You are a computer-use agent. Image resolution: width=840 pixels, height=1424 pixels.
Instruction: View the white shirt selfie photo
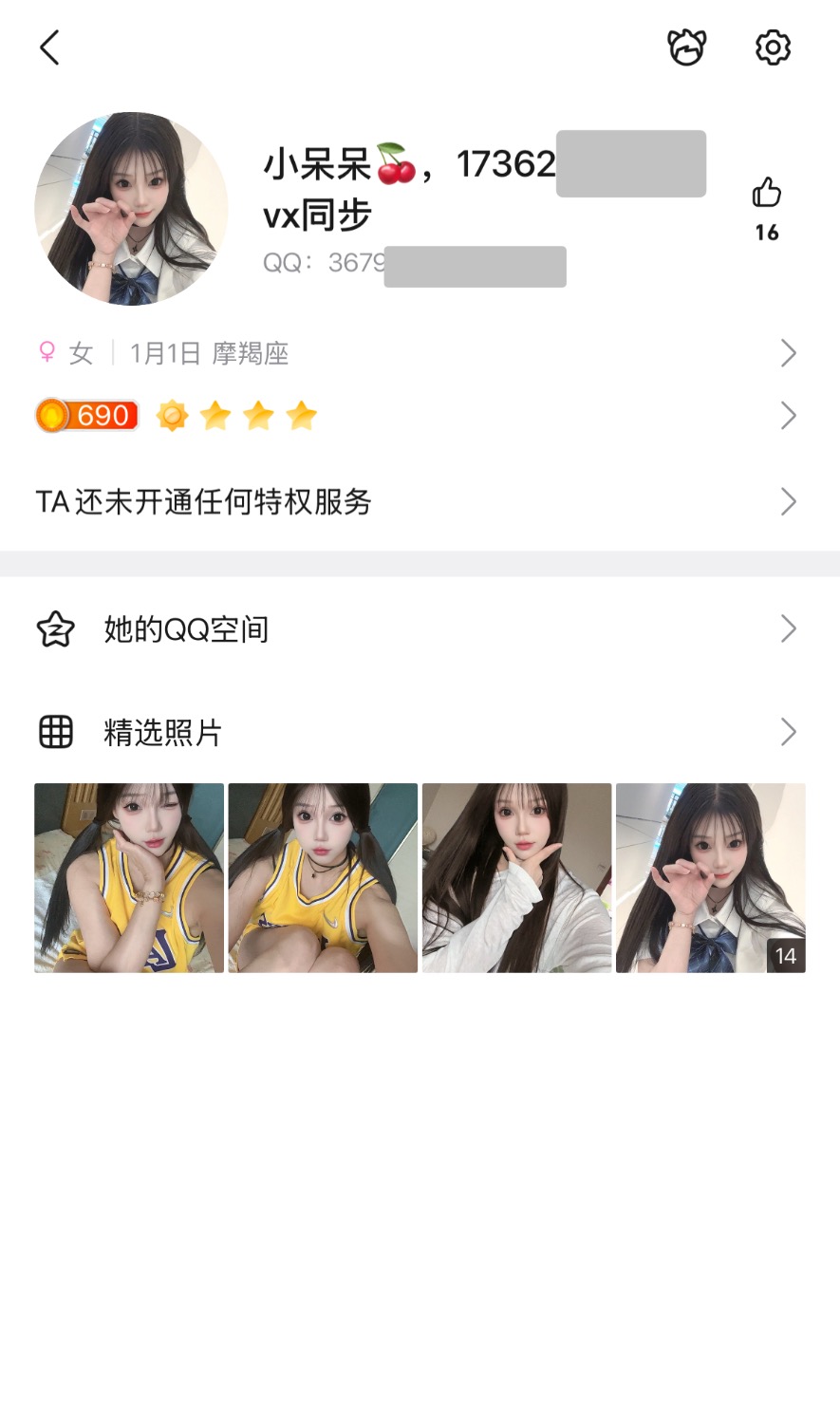coord(516,878)
